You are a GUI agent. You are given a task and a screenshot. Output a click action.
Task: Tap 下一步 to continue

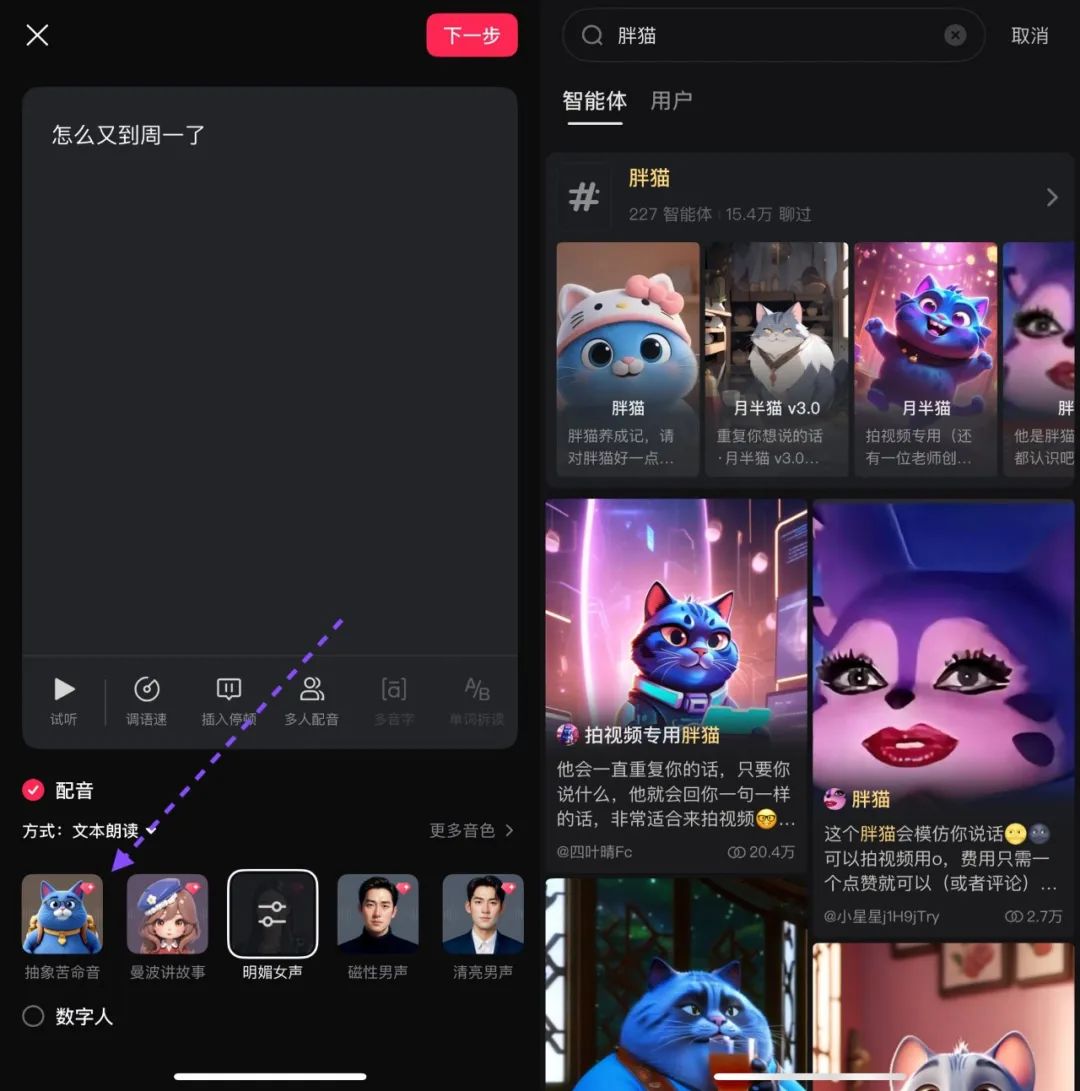point(471,36)
